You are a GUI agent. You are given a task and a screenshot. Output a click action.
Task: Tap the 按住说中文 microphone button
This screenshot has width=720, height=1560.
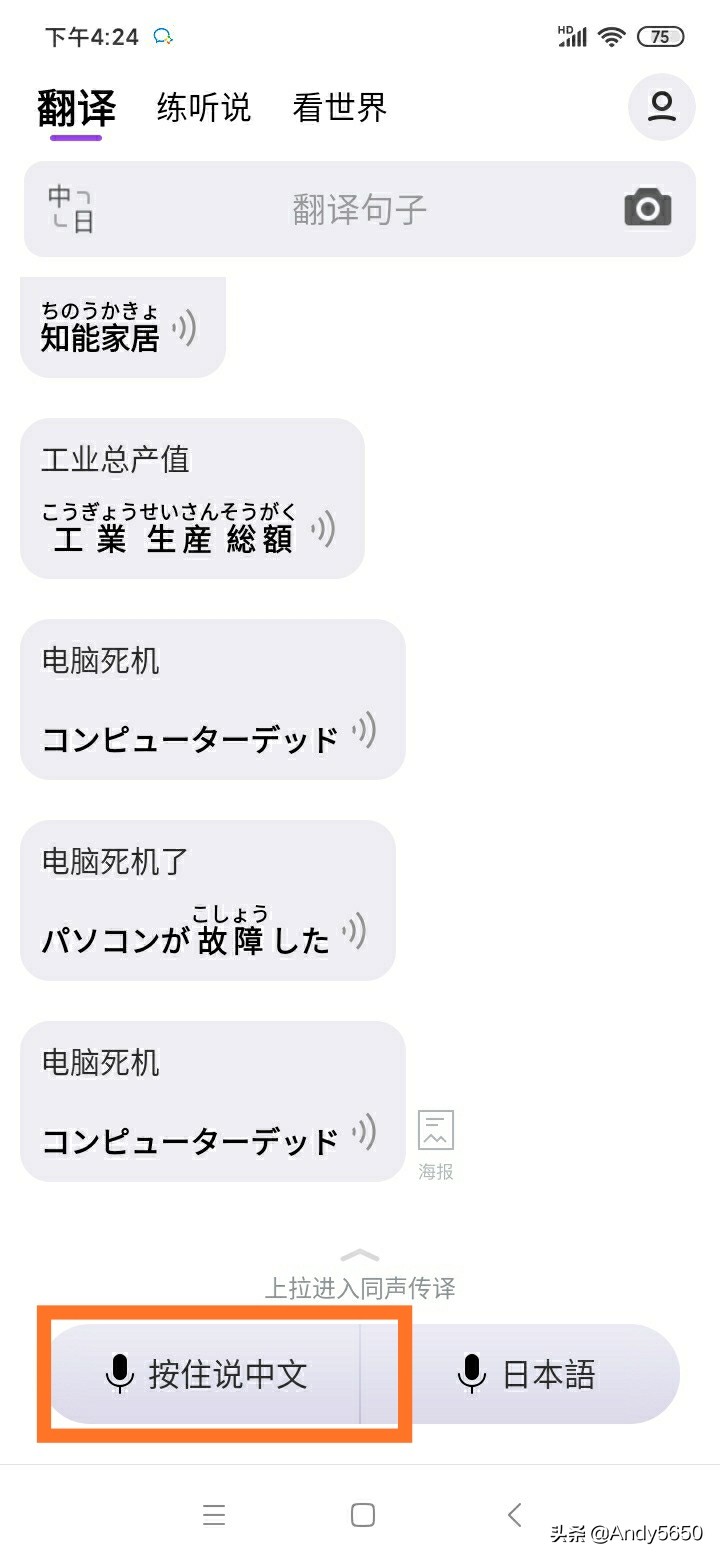tap(206, 1374)
